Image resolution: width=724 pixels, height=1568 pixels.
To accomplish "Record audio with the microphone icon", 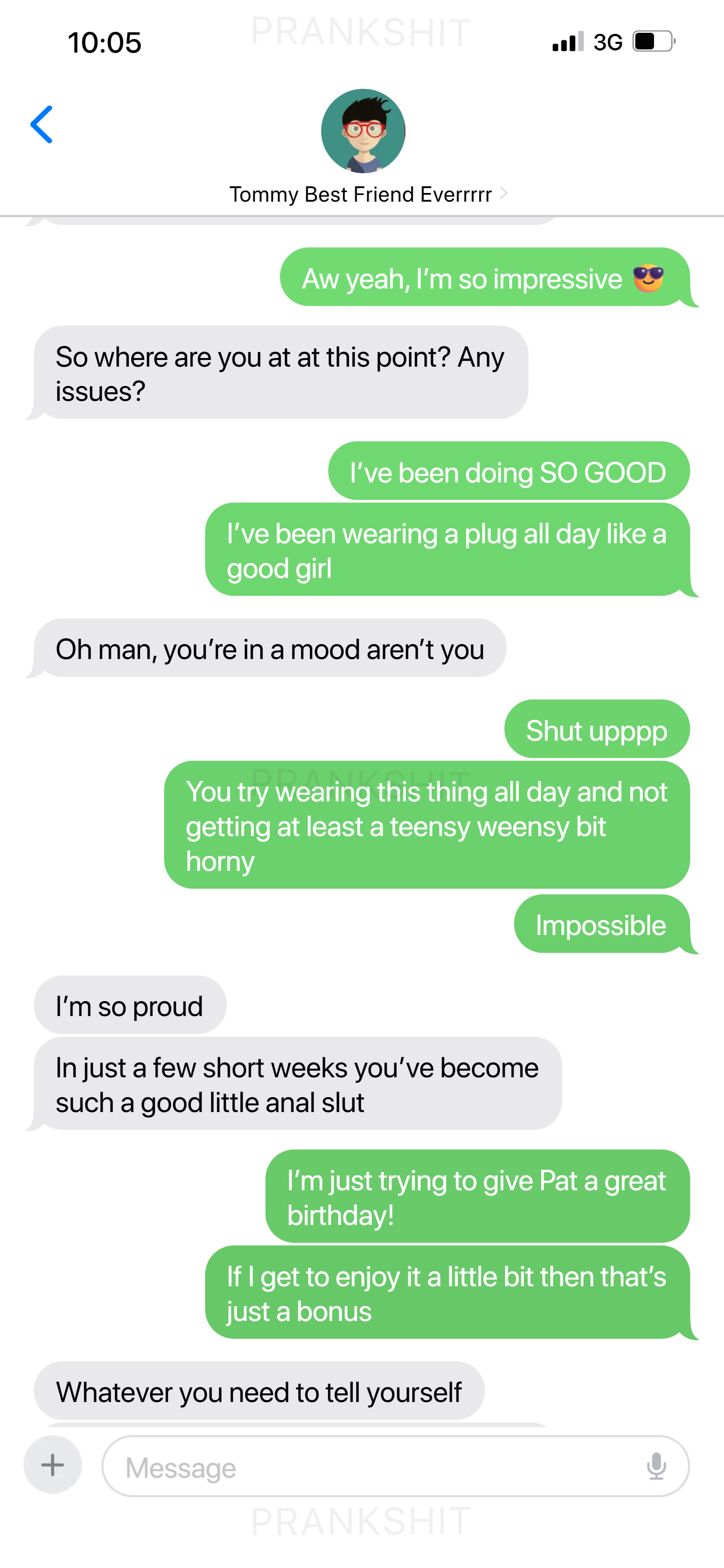I will coord(656,1466).
